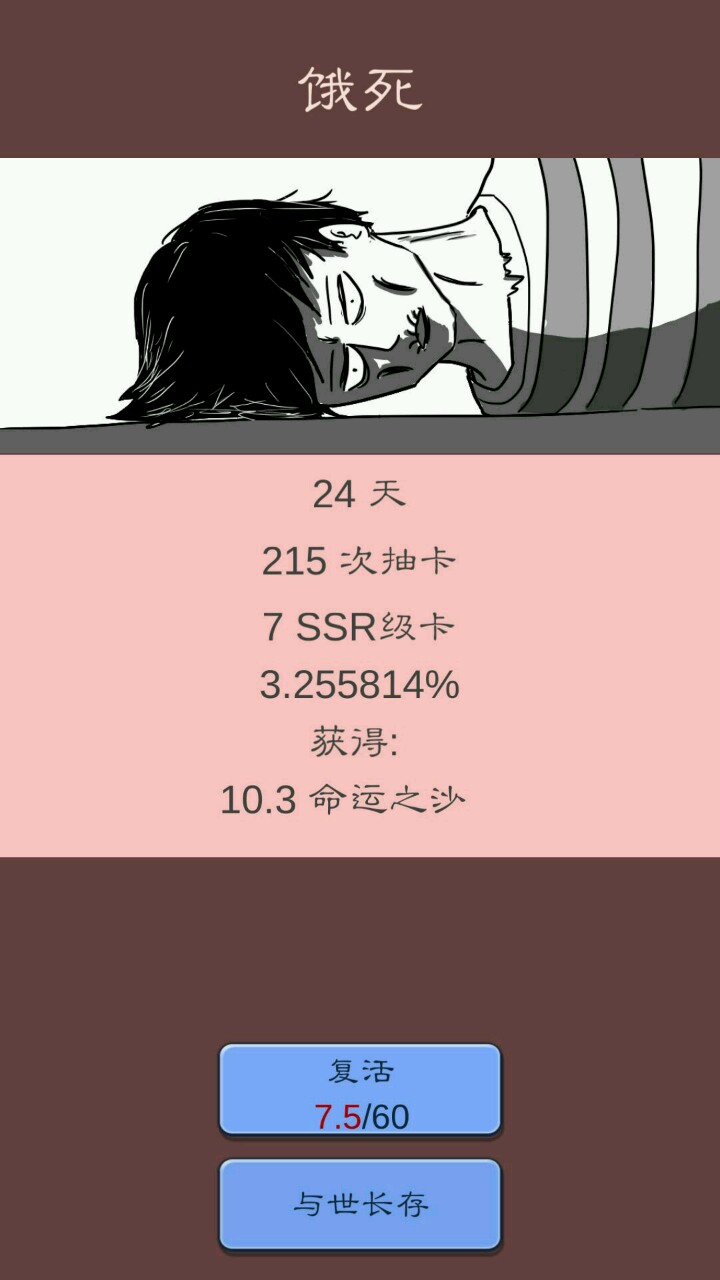The width and height of the screenshot is (720, 1280).
Task: Choose 与世长存 to end the run
Action: [x=360, y=1204]
